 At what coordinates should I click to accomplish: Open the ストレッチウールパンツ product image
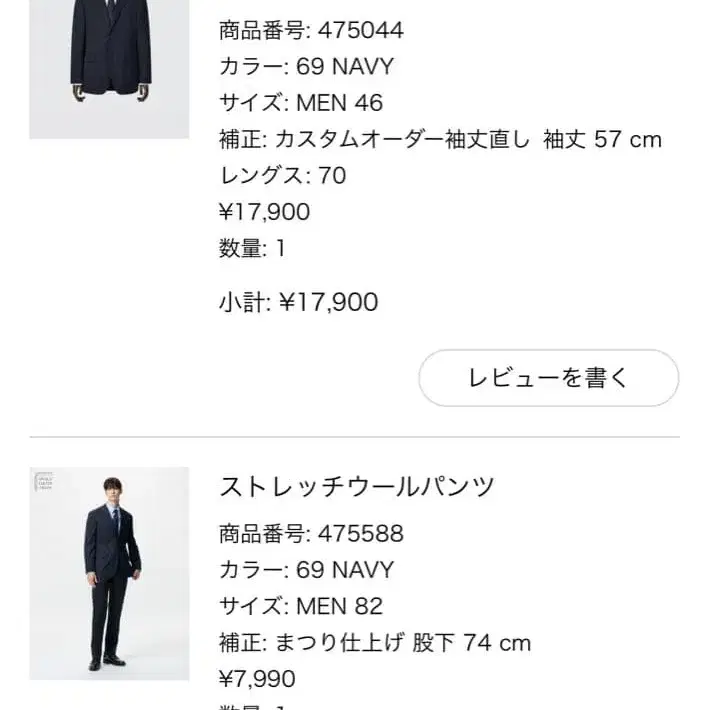click(x=109, y=573)
